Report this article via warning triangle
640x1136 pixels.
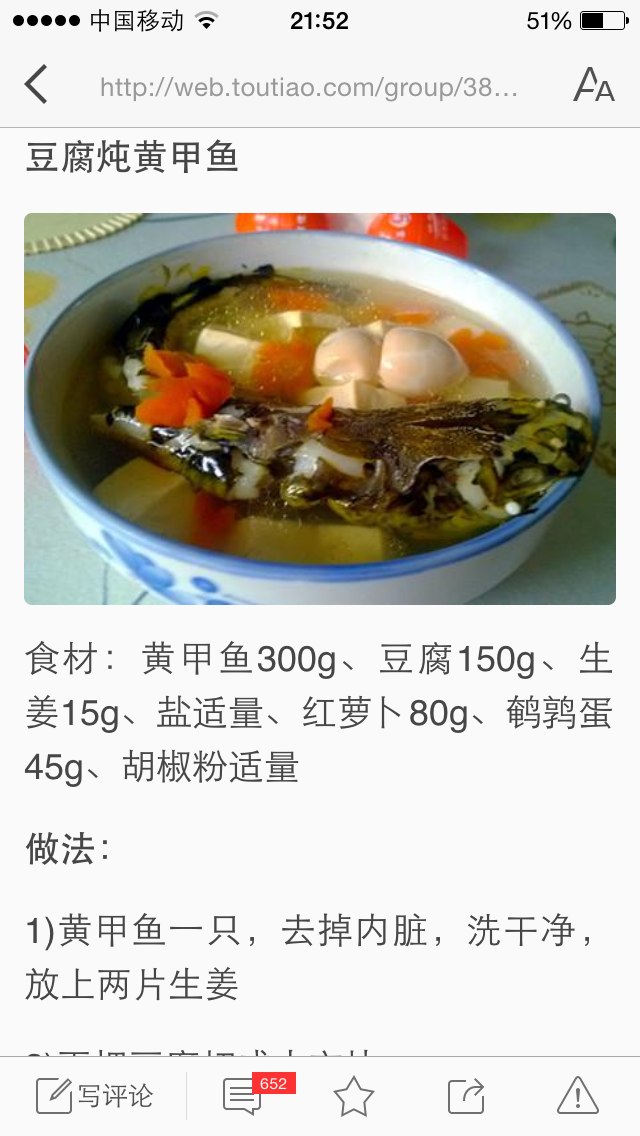point(578,1095)
